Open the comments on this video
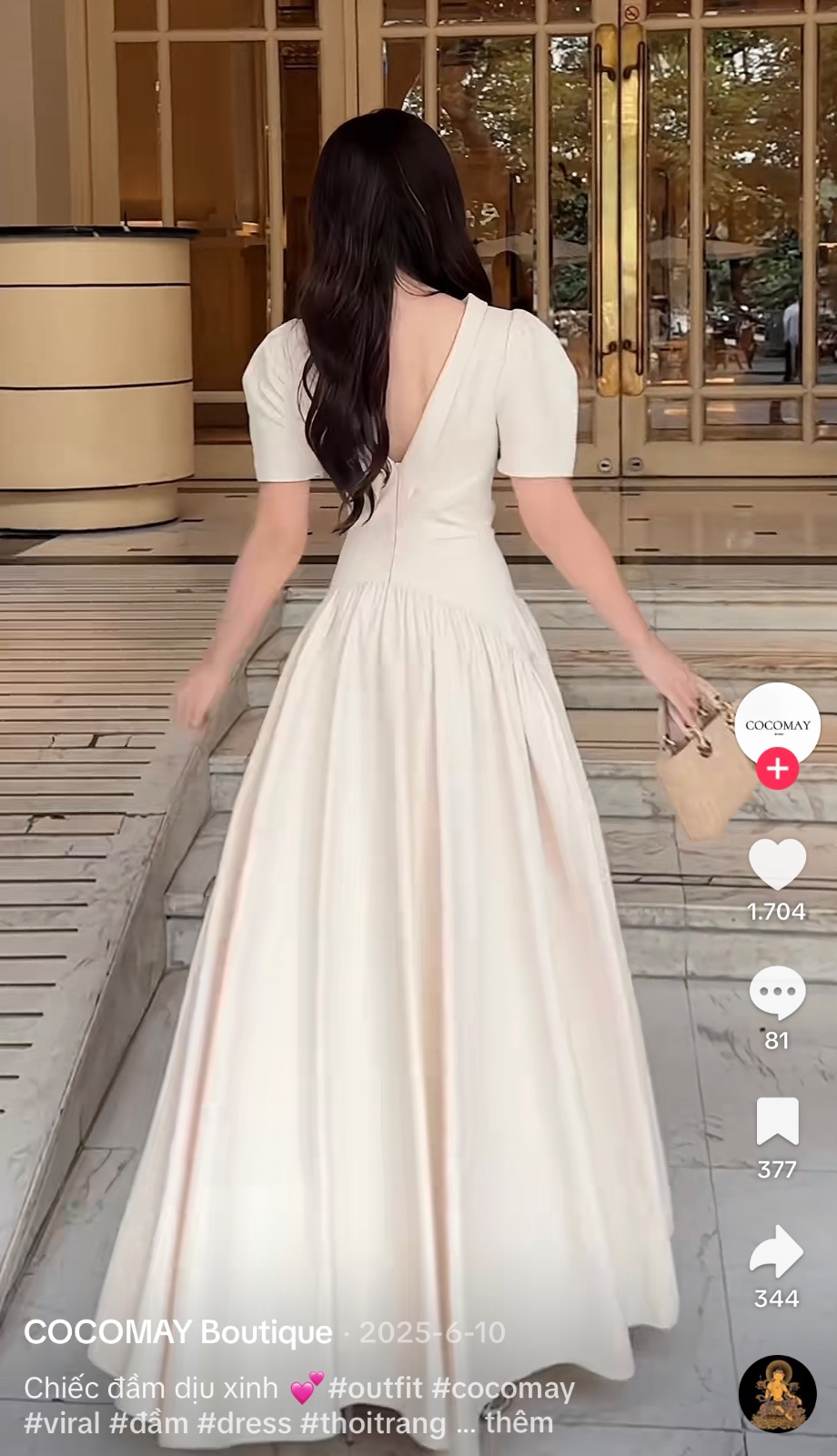The height and width of the screenshot is (1456, 837). (x=777, y=993)
